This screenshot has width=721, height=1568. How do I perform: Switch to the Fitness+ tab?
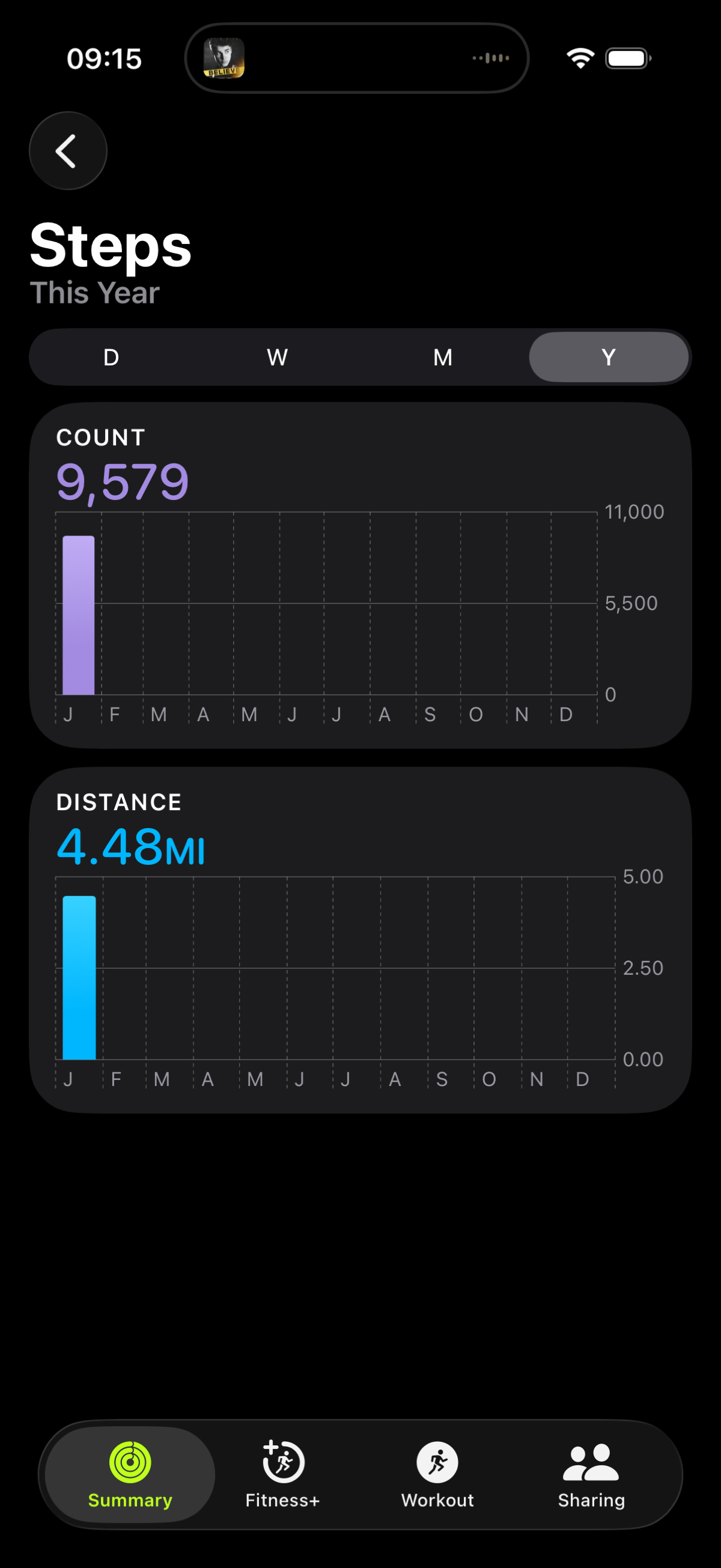[x=283, y=1474]
